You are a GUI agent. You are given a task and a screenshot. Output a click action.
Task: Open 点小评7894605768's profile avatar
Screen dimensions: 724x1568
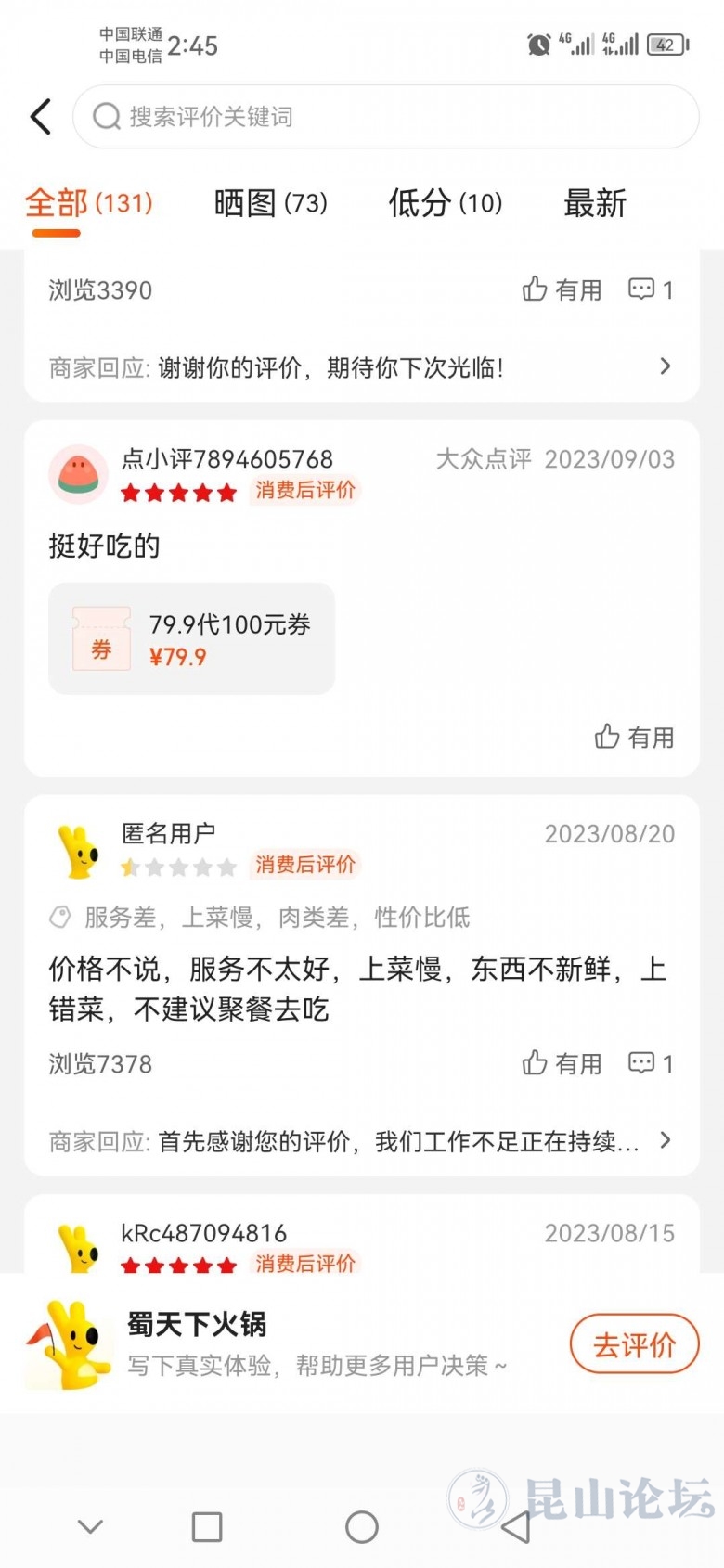click(78, 474)
